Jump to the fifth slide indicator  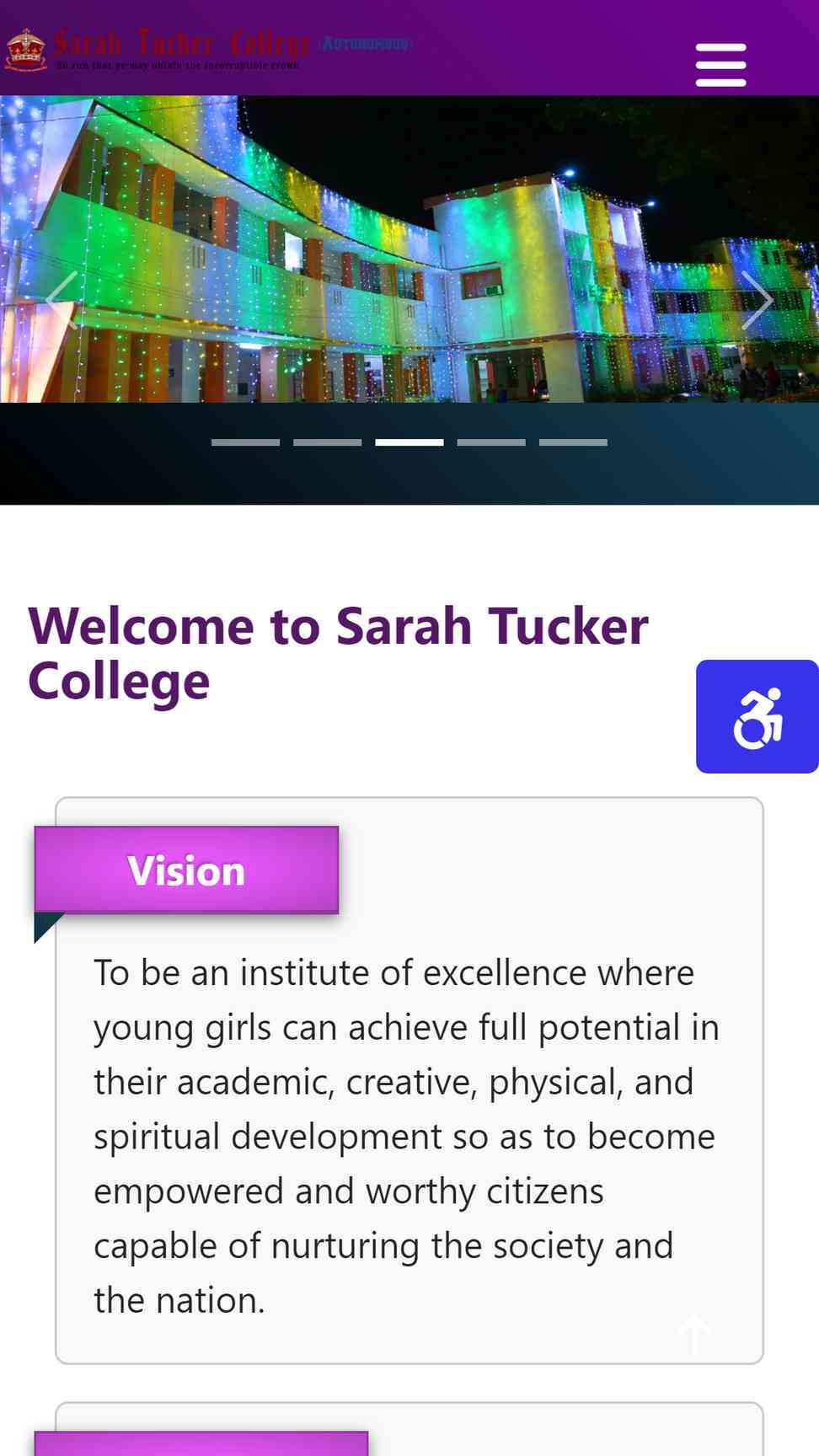tap(573, 442)
